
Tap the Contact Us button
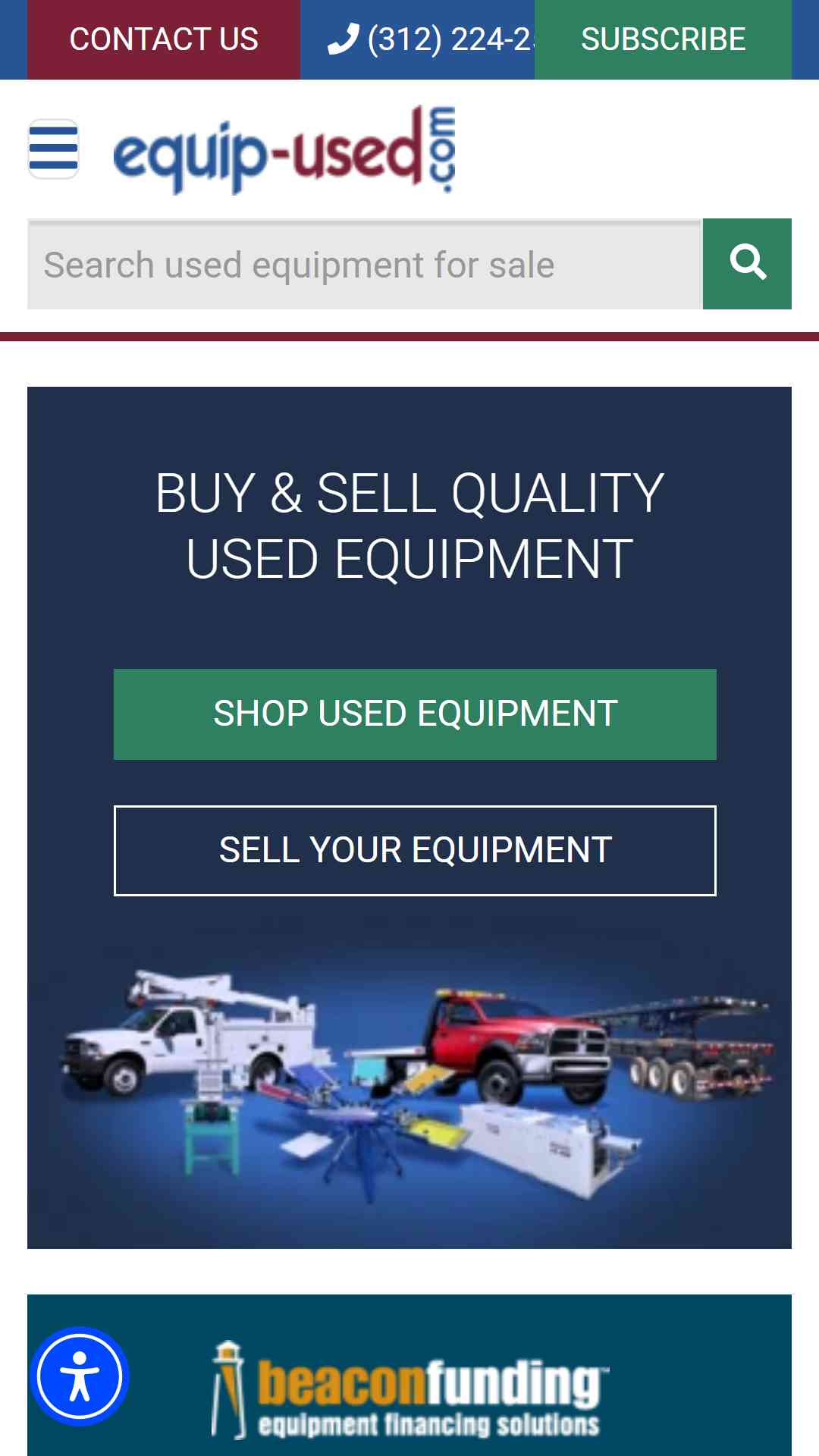[x=164, y=39]
